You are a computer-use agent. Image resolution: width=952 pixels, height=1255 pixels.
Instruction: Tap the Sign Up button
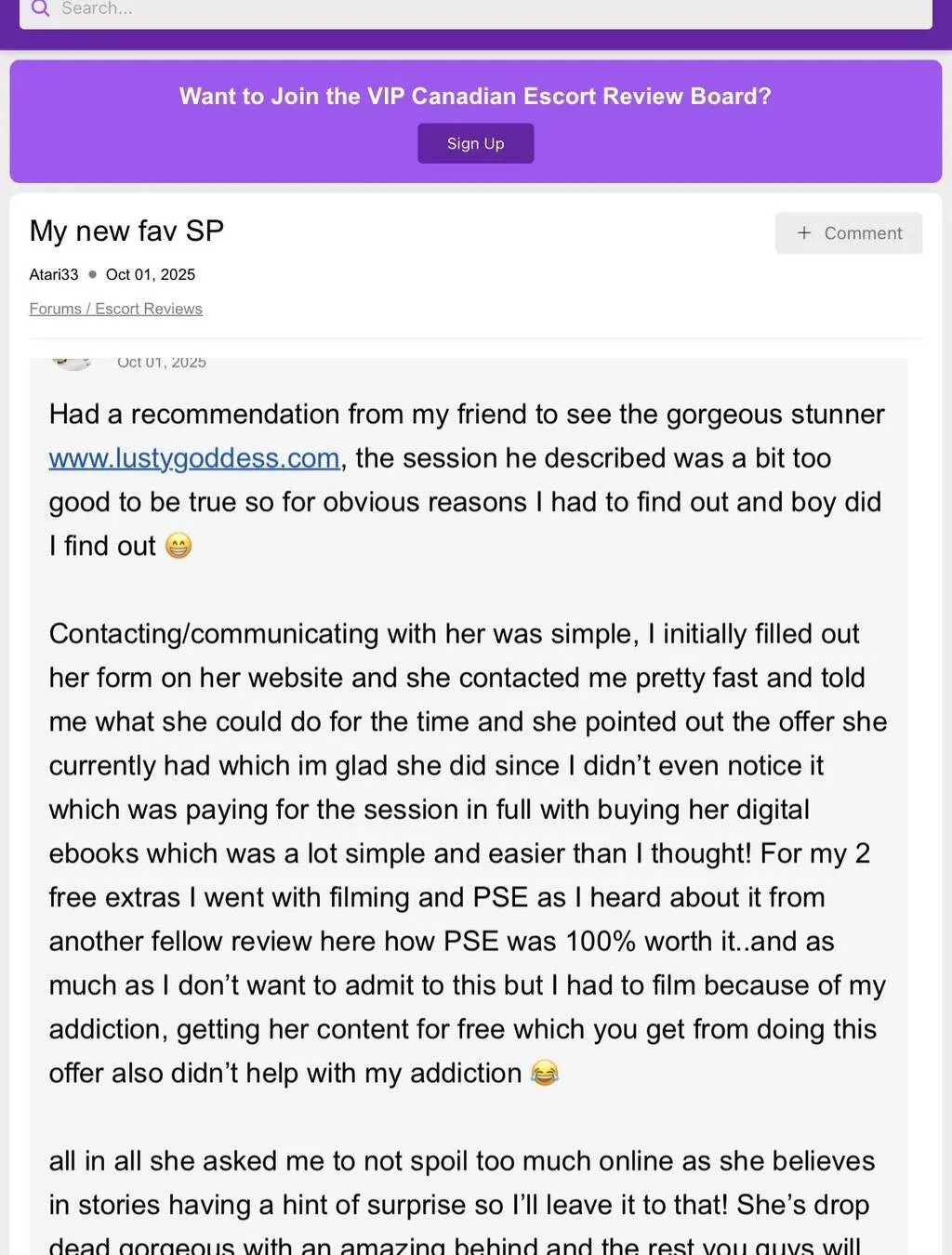pyautogui.click(x=475, y=143)
